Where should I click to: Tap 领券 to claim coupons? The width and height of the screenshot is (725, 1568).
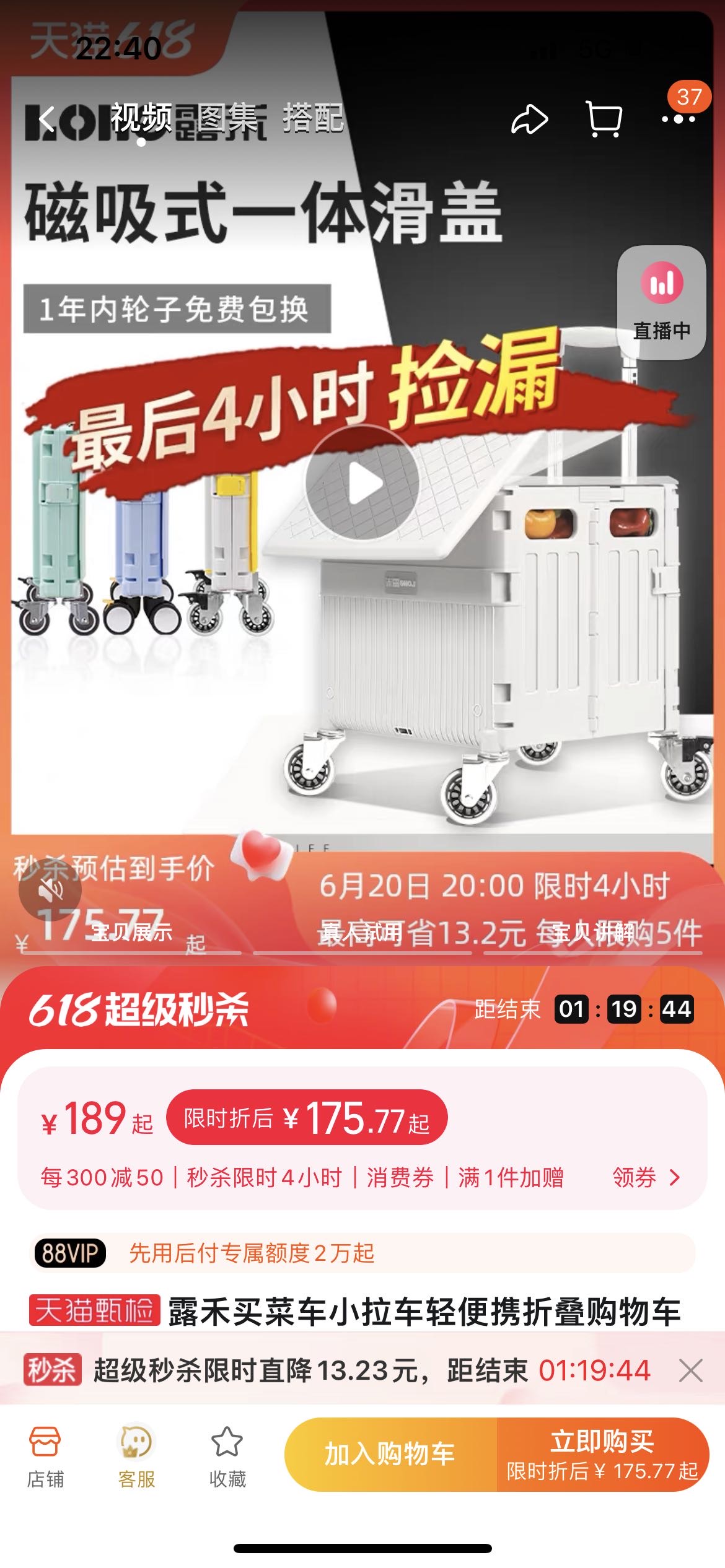pyautogui.click(x=646, y=1177)
